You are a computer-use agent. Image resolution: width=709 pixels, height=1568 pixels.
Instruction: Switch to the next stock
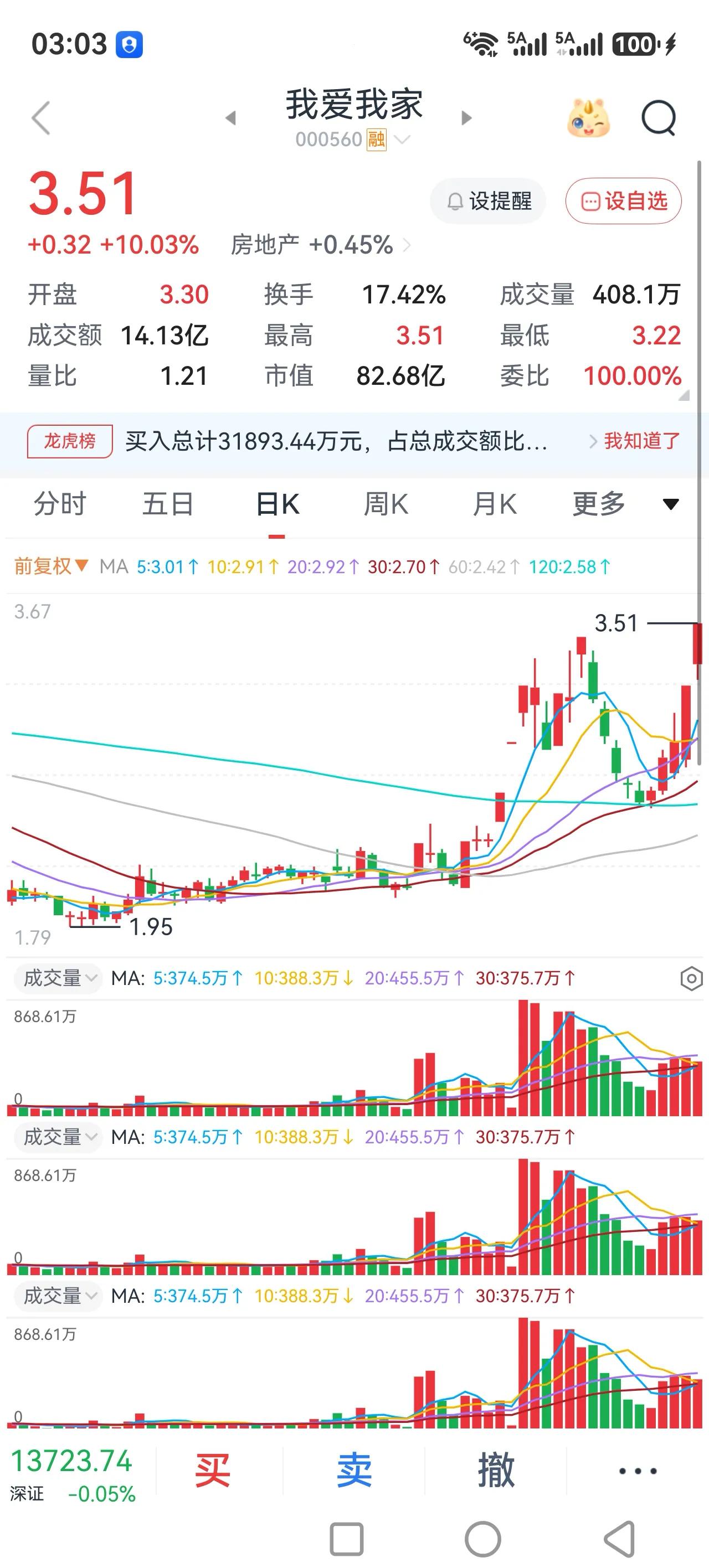tap(466, 117)
